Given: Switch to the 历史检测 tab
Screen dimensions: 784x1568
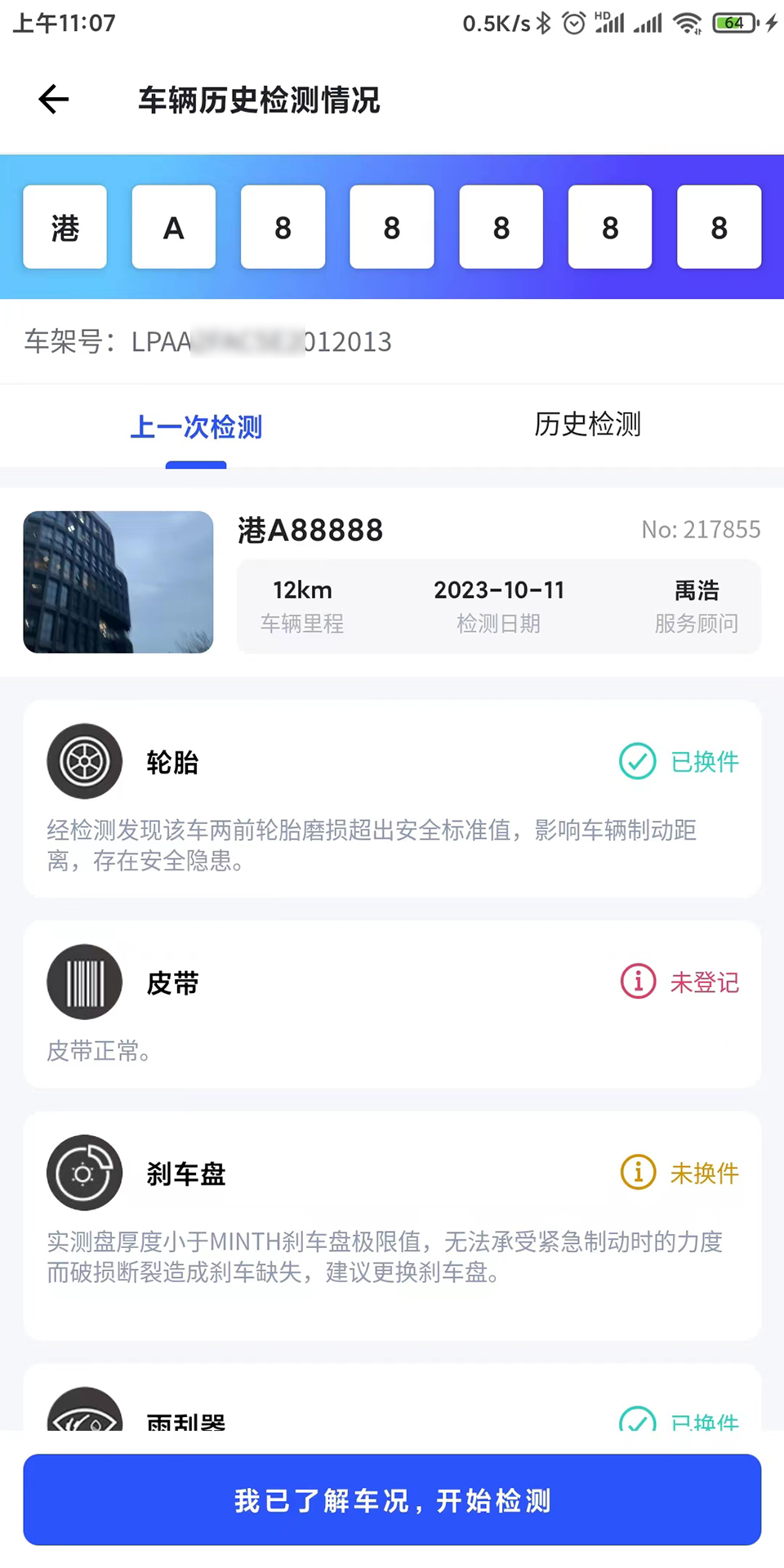Looking at the screenshot, I should [587, 425].
